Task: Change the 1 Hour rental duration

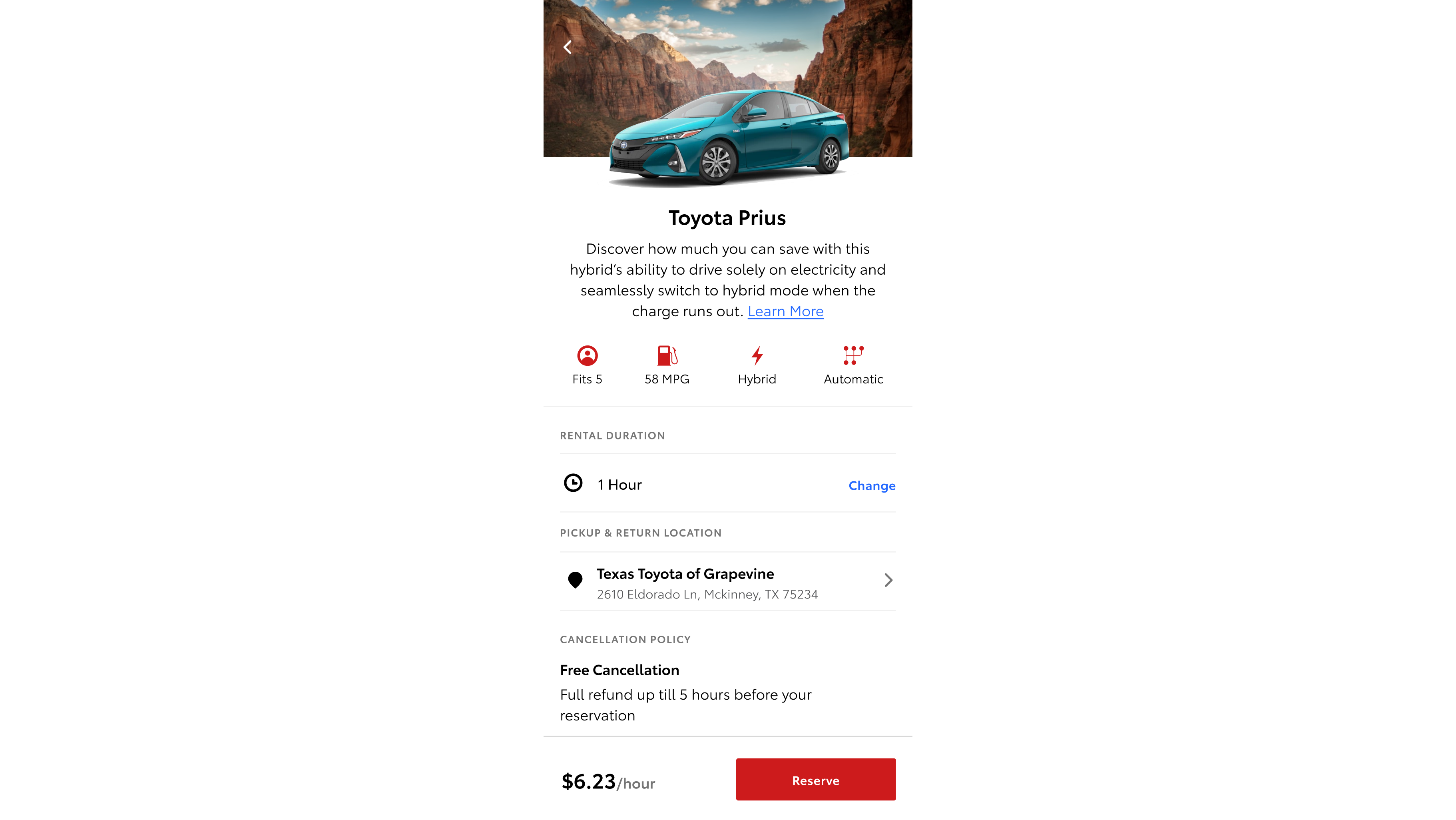Action: click(872, 486)
